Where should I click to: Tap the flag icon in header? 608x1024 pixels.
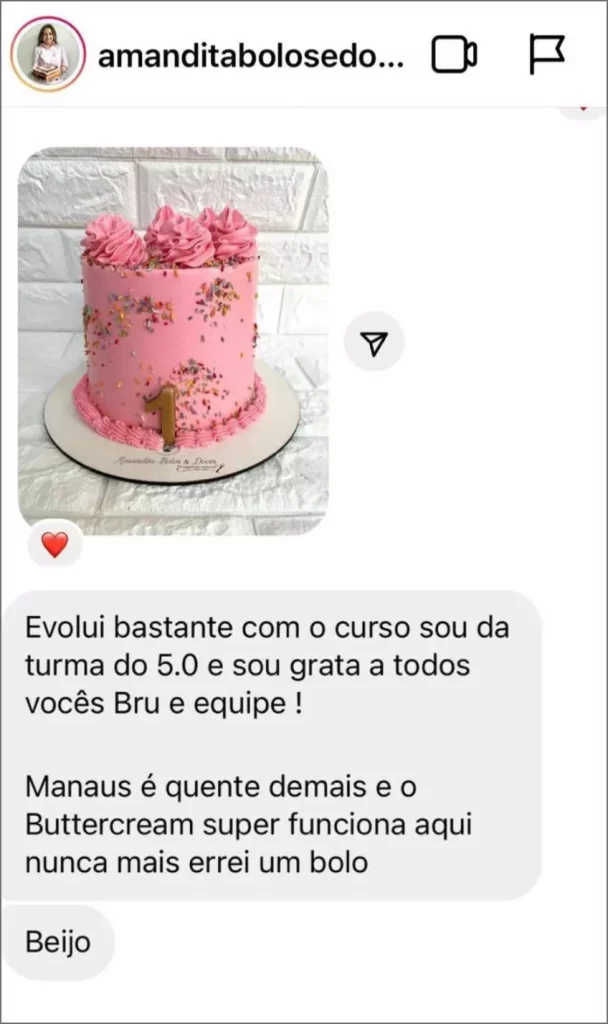tap(546, 54)
